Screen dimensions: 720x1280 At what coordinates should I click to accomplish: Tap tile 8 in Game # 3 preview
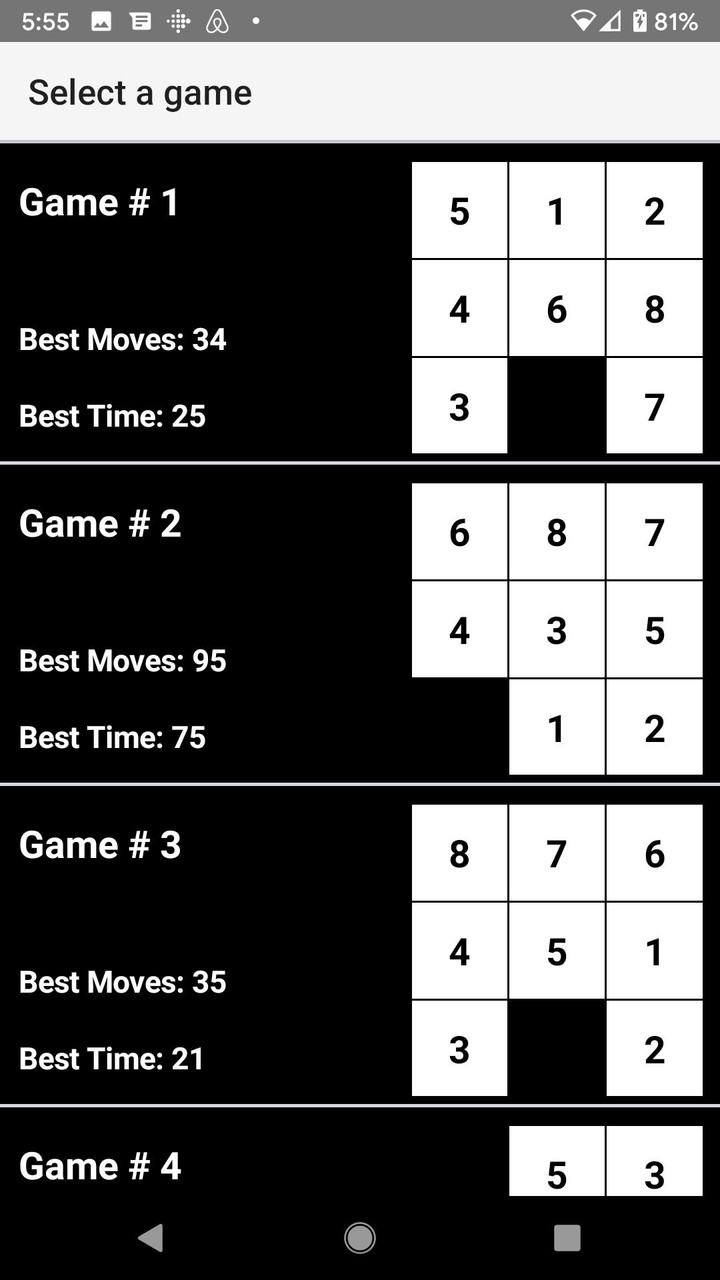pyautogui.click(x=459, y=852)
